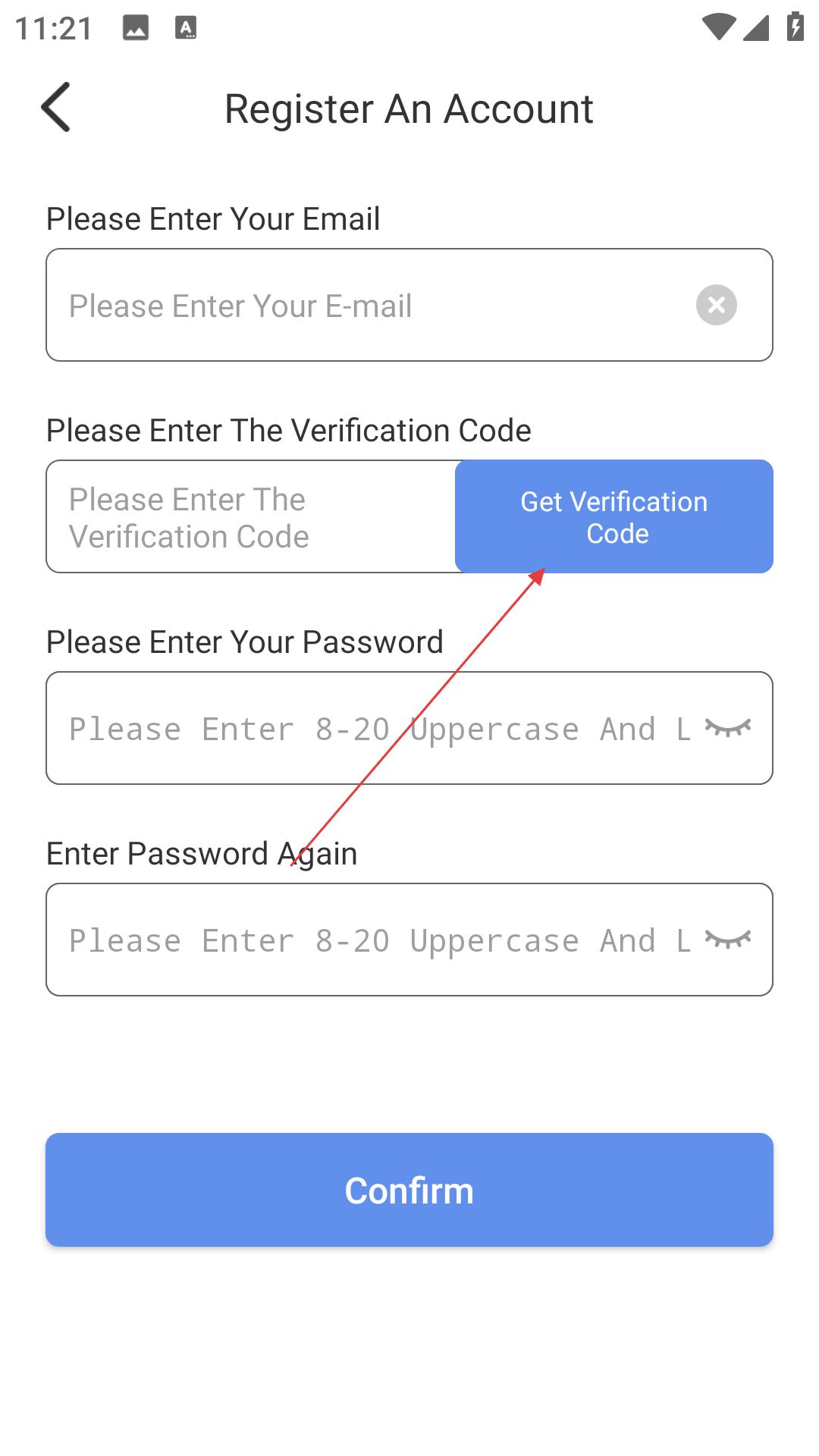Confirm the account registration
Viewport: 819px width, 1456px height.
click(x=409, y=1190)
